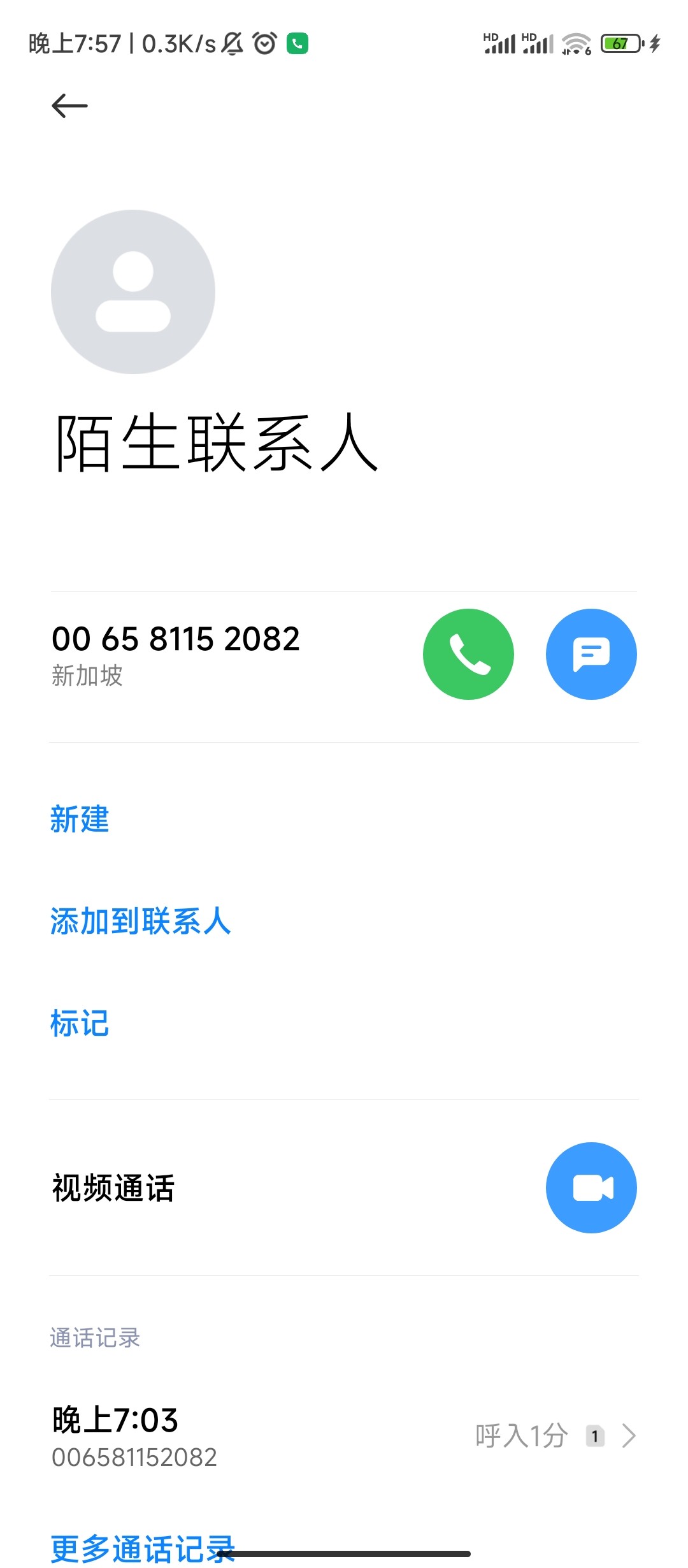Start a video call with the camera button
Viewport: 688px width, 1568px height.
[591, 1187]
